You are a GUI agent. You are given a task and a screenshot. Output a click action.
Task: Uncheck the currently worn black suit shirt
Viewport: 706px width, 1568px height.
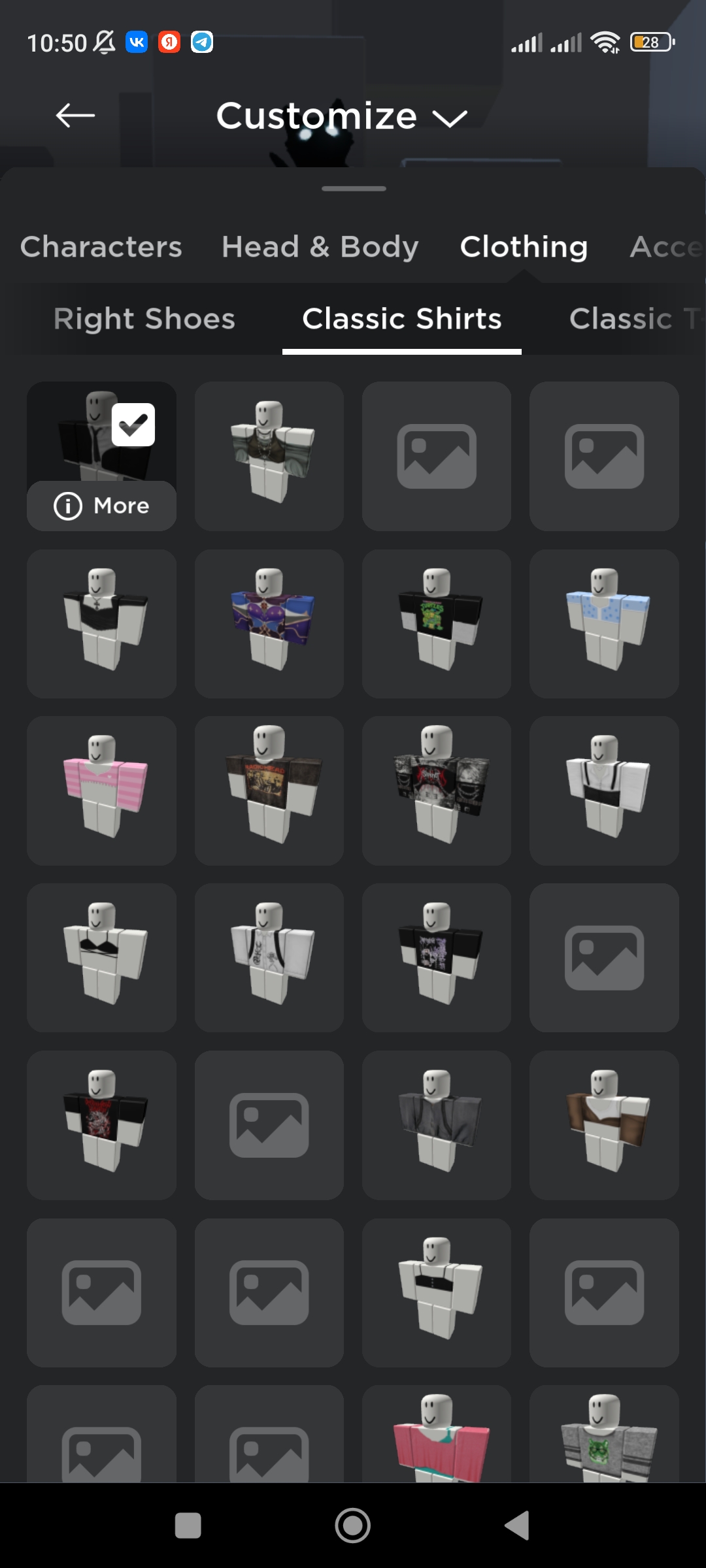pyautogui.click(x=133, y=425)
